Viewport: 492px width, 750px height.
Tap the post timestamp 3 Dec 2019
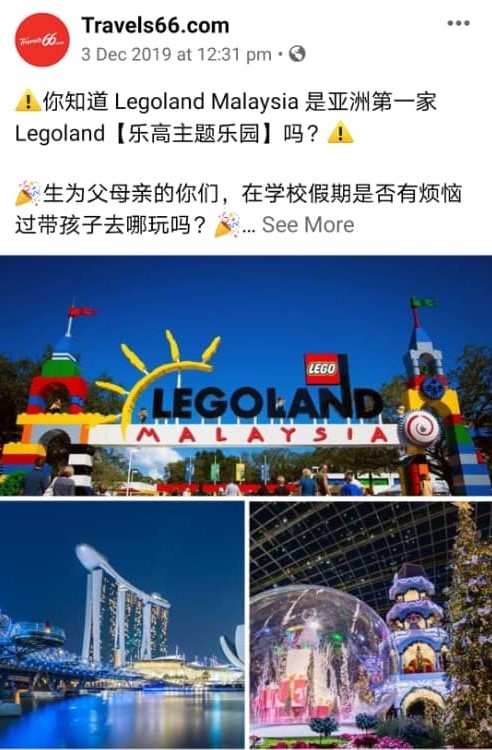[176, 54]
